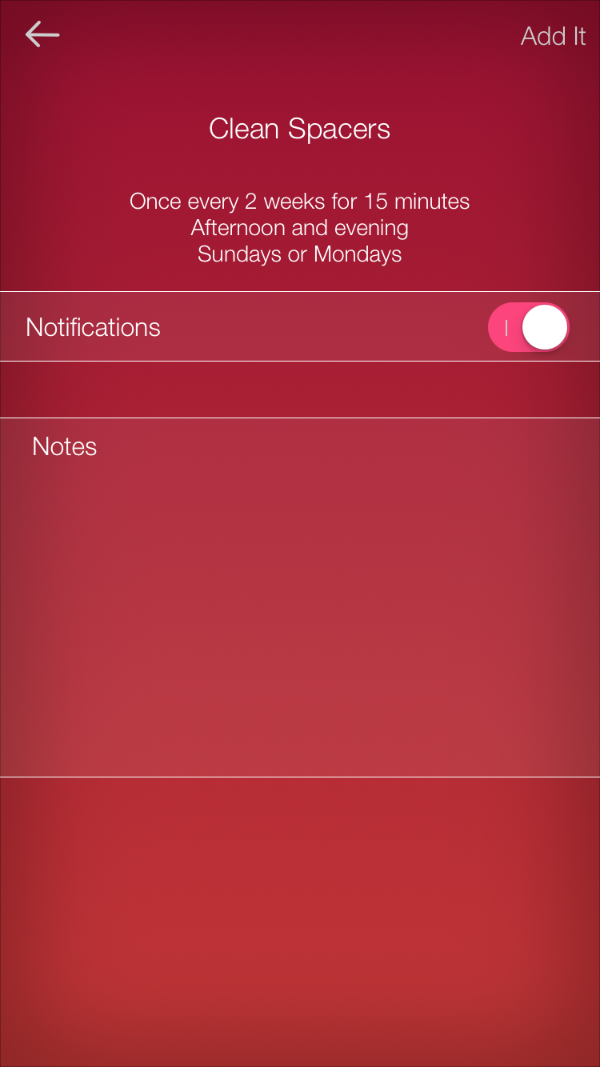Go back using the arrow icon
The image size is (600, 1067).
(x=42, y=35)
